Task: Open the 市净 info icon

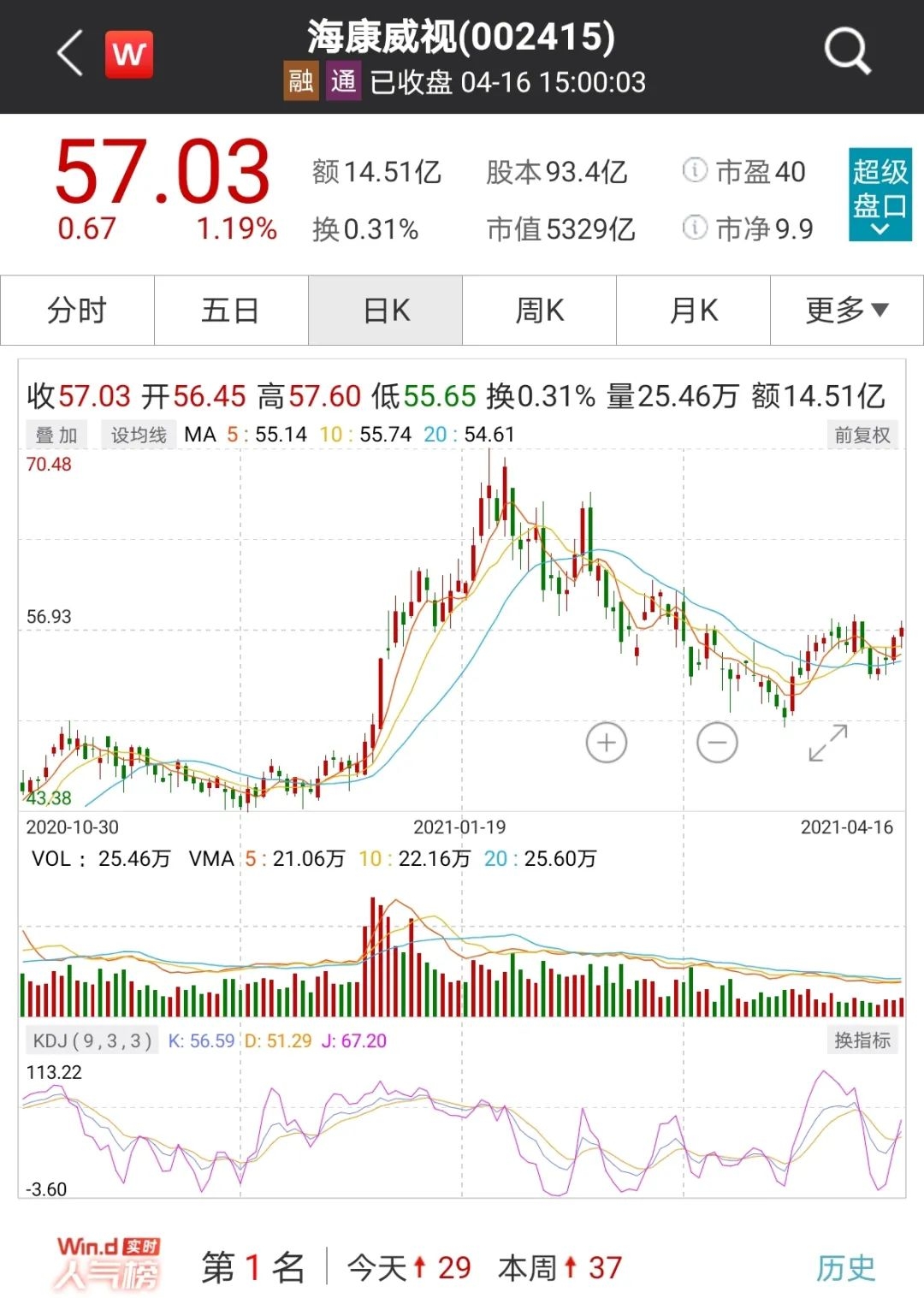Action: pyautogui.click(x=695, y=228)
